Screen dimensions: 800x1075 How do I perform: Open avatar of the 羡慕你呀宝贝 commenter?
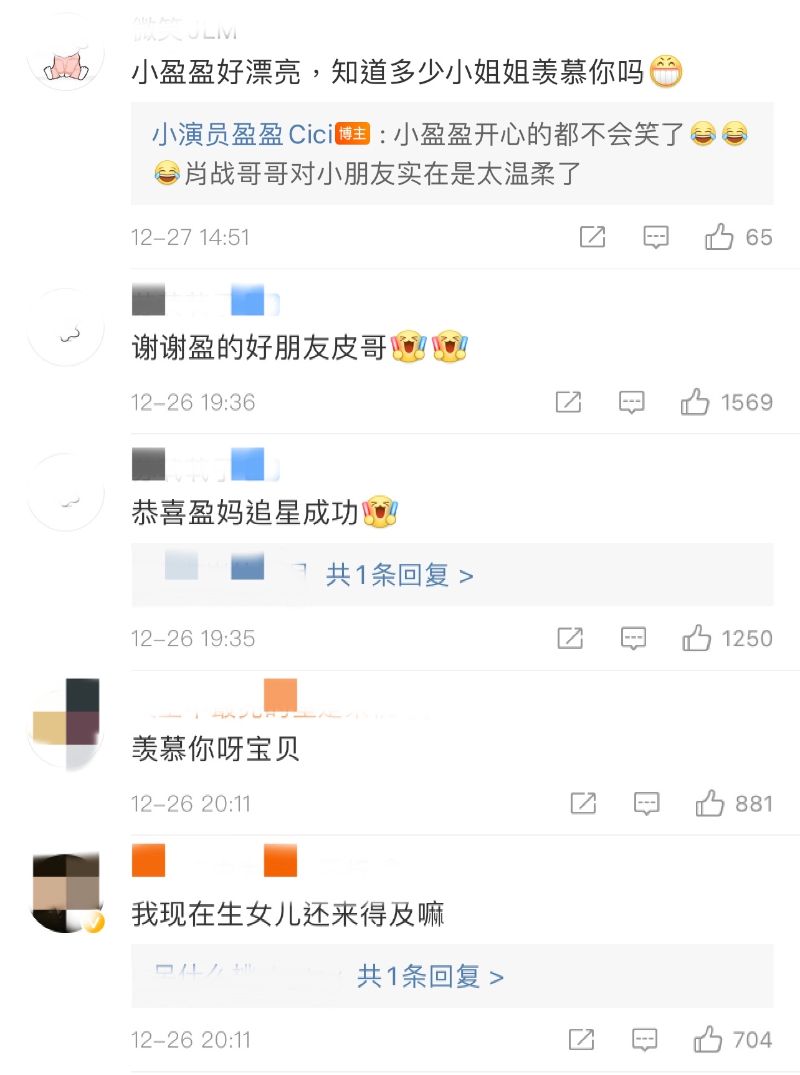(66, 724)
